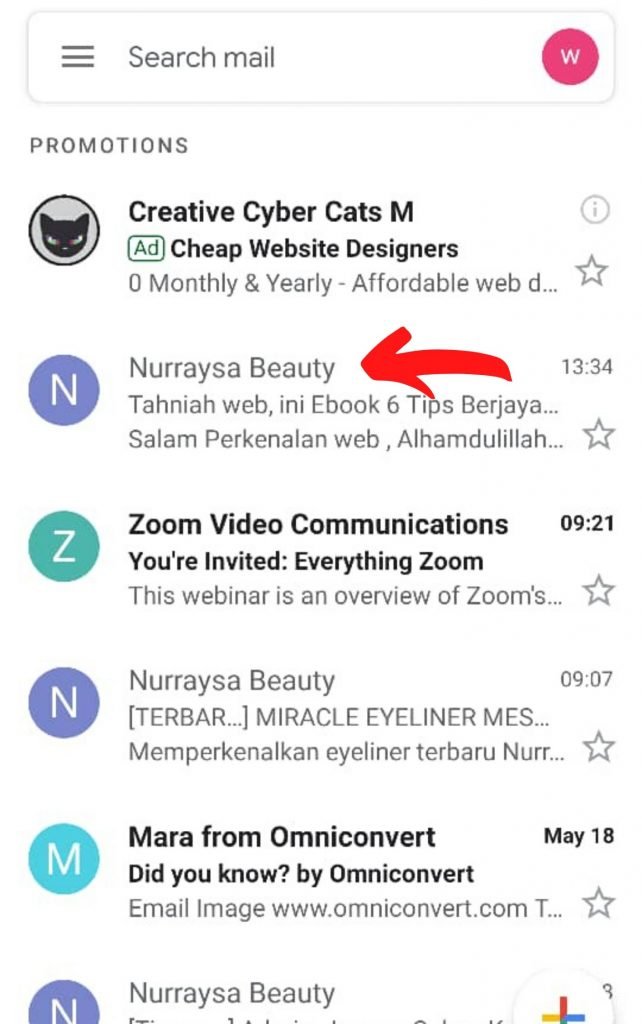Open the Miracle Eyeliner email from 09:07
The image size is (642, 1024).
(x=340, y=716)
